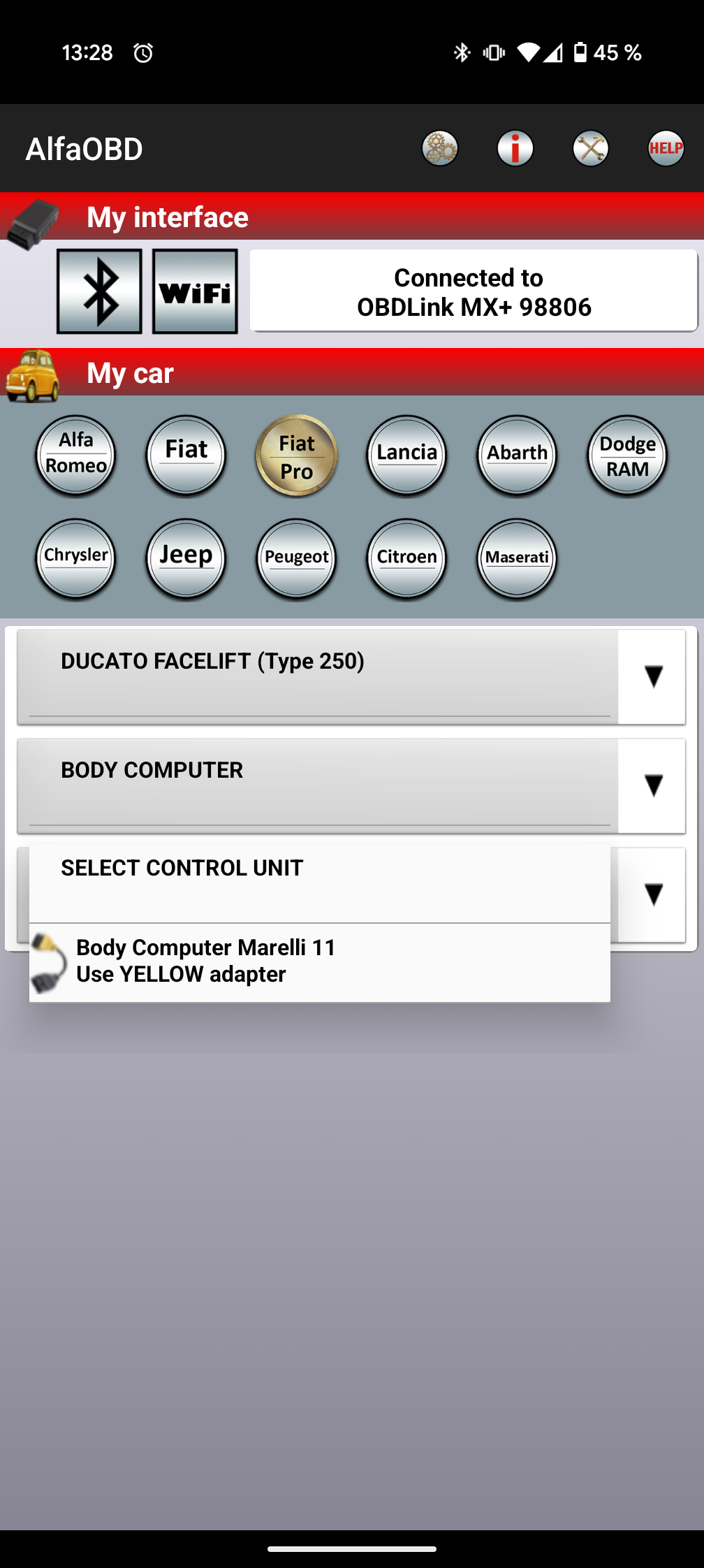The image size is (704, 1568).
Task: Choose the Maserati brand
Action: click(517, 559)
